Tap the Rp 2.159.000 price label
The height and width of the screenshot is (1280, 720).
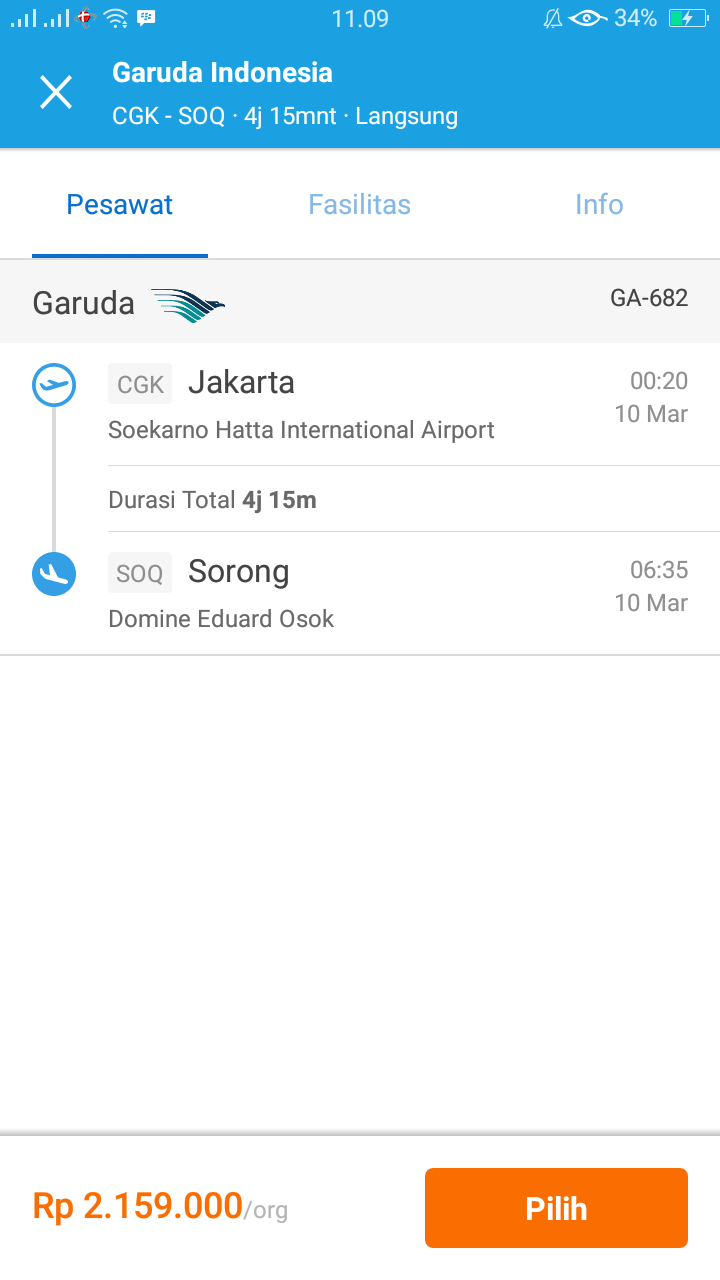pos(135,1206)
